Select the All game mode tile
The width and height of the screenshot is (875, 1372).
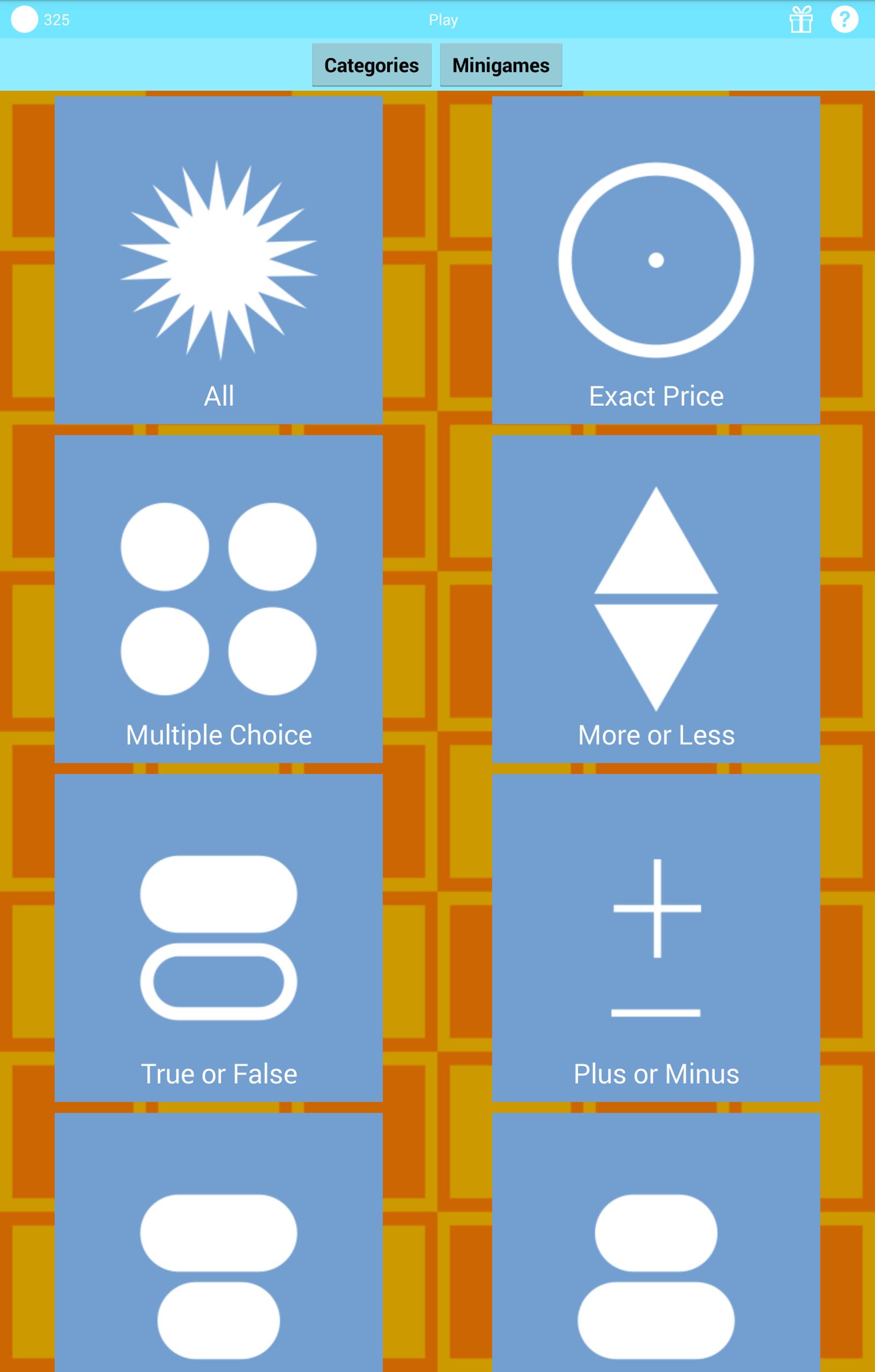[x=218, y=260]
